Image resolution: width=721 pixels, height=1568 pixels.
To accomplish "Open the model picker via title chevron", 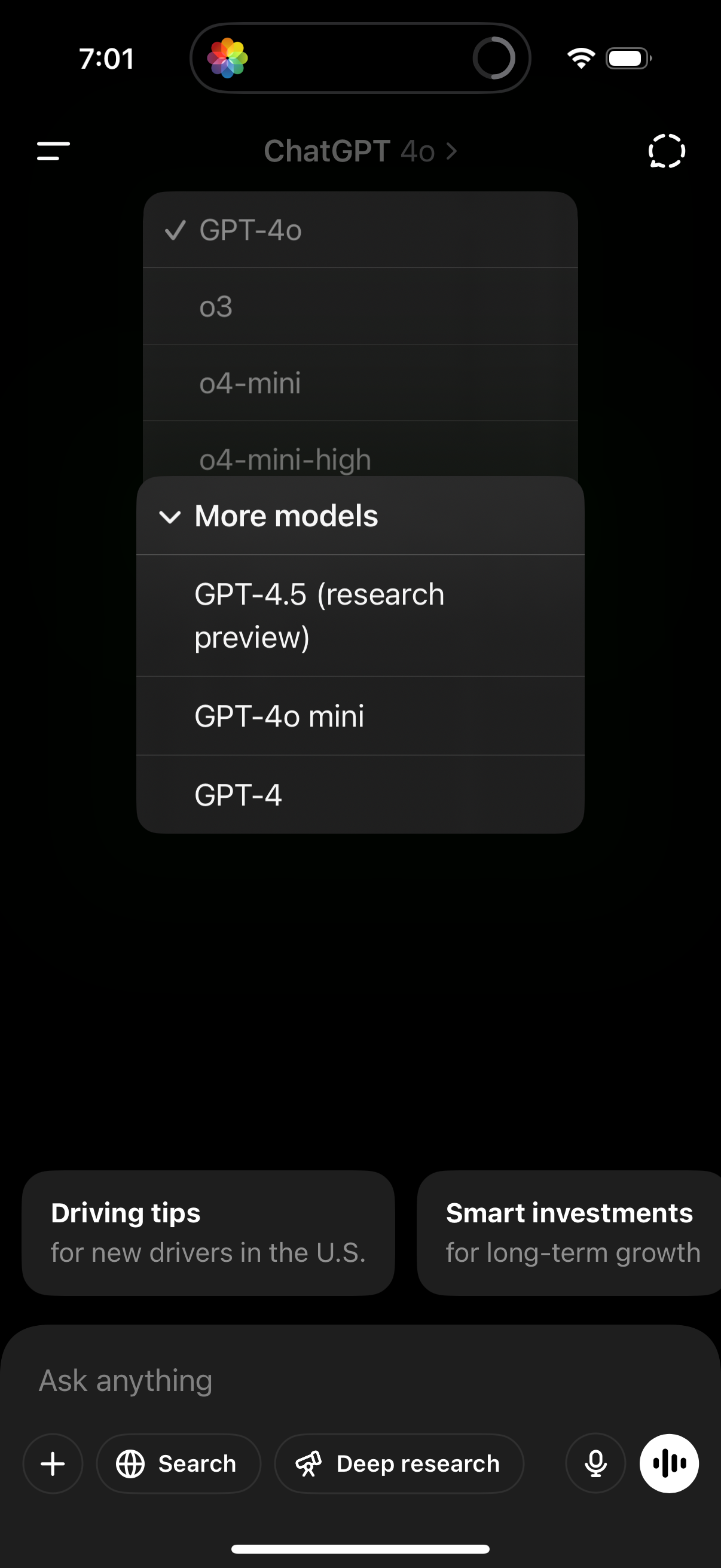I will click(450, 151).
